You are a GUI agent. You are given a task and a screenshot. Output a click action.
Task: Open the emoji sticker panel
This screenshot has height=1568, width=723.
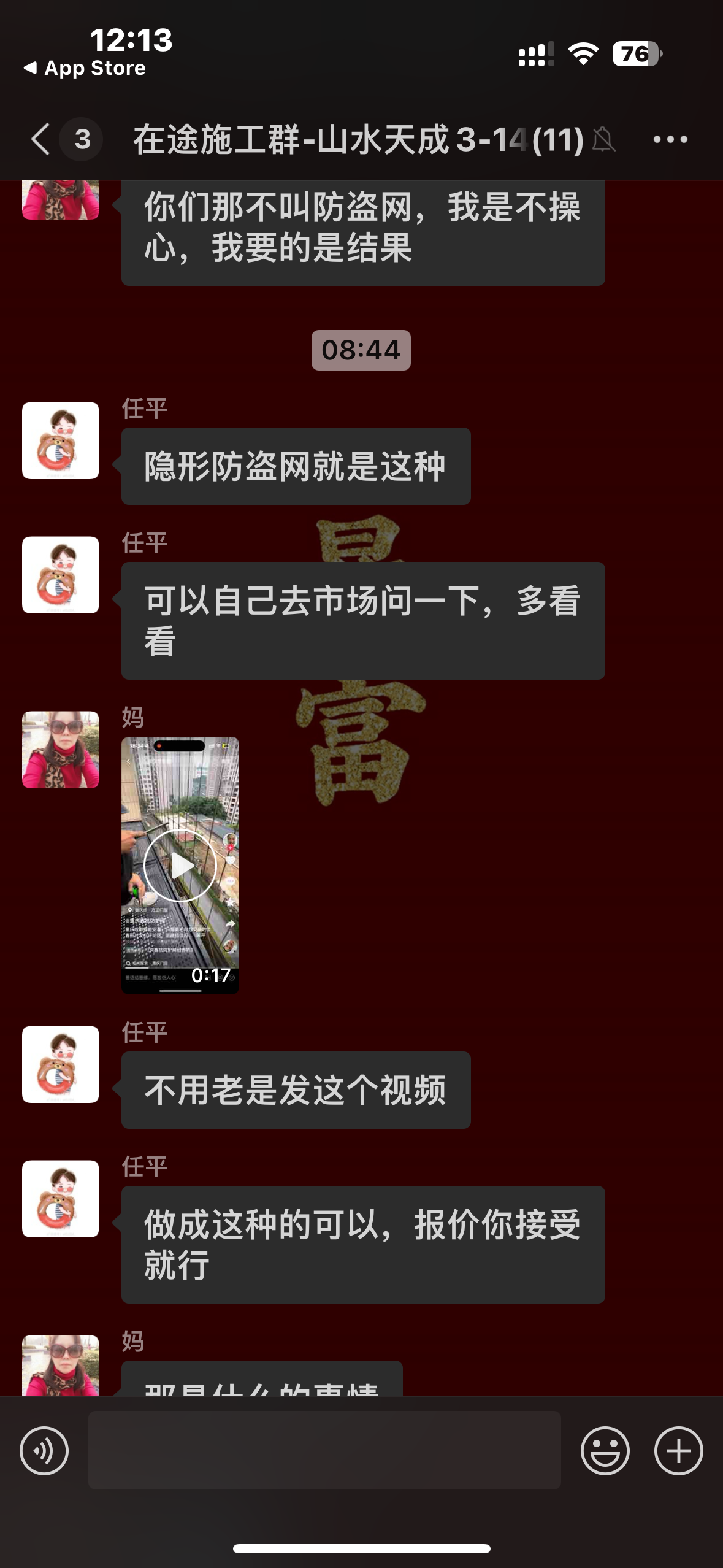(x=605, y=1450)
